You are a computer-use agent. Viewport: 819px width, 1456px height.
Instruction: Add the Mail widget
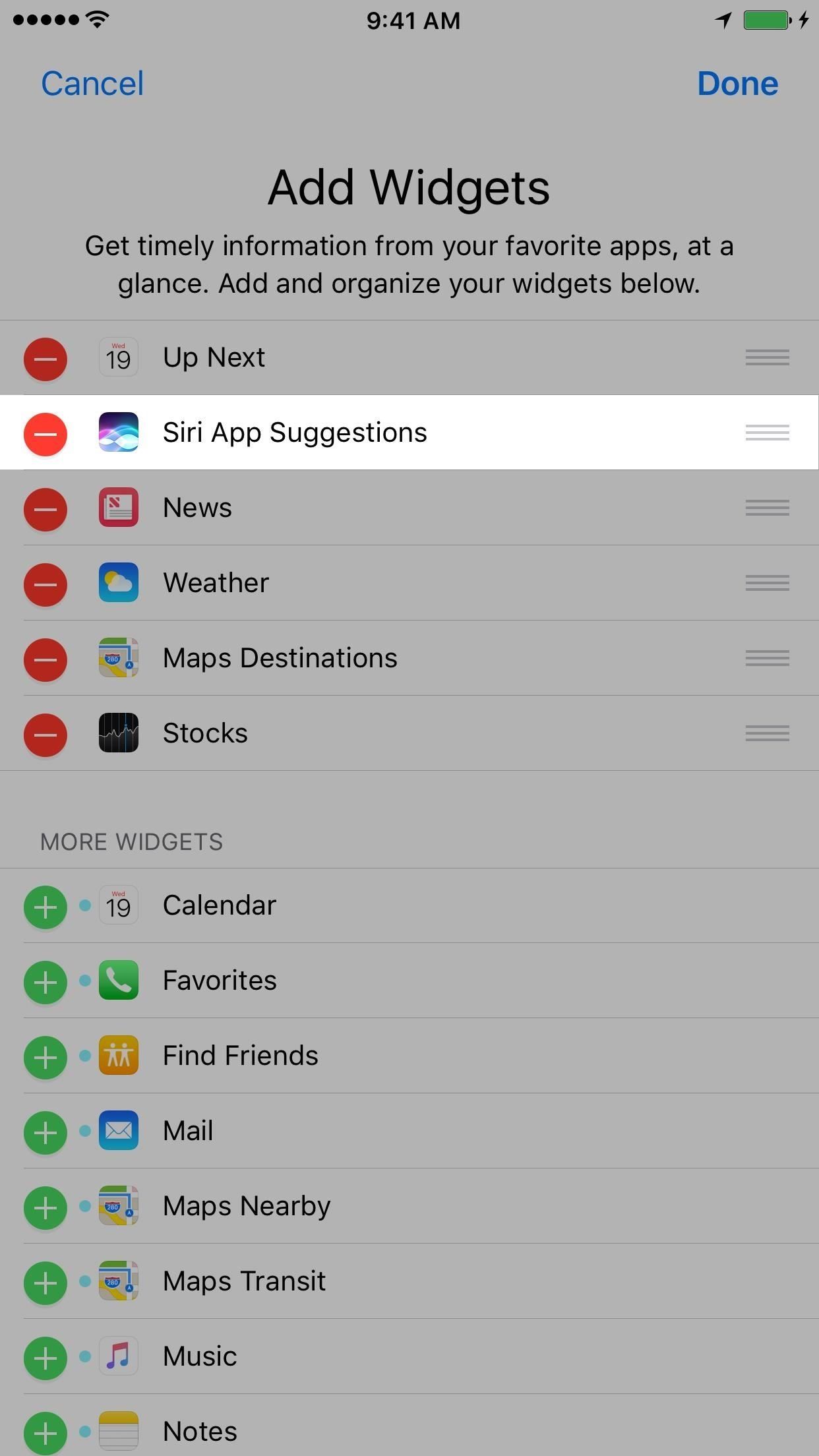[45, 1133]
